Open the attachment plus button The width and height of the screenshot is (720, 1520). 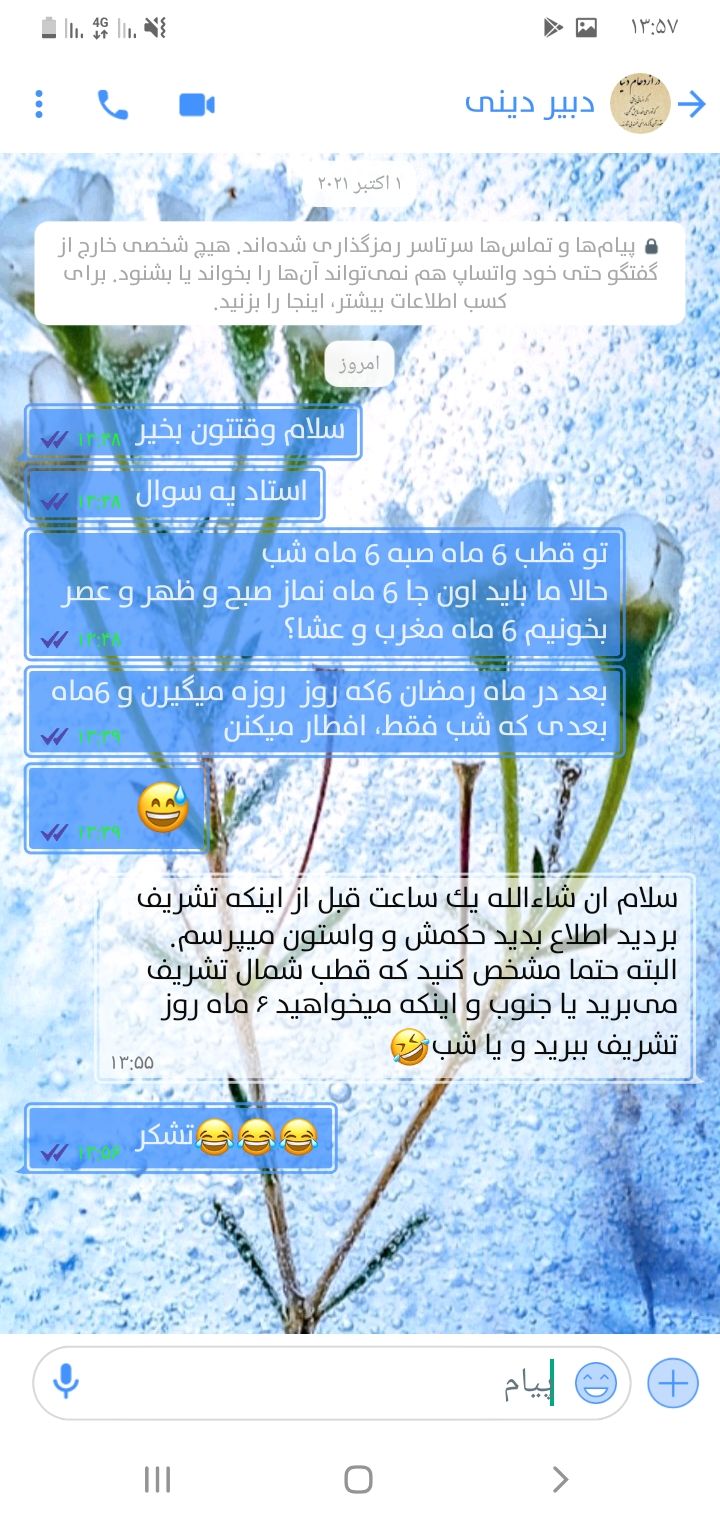point(673,1384)
